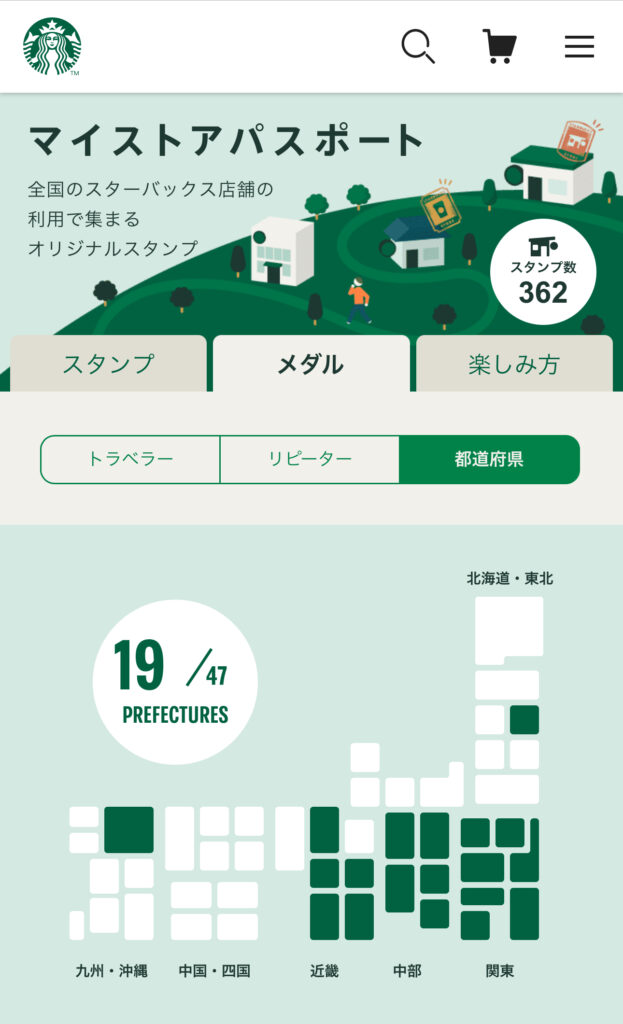The image size is (623, 1024).
Task: Switch to リピーター medals
Action: [x=310, y=460]
